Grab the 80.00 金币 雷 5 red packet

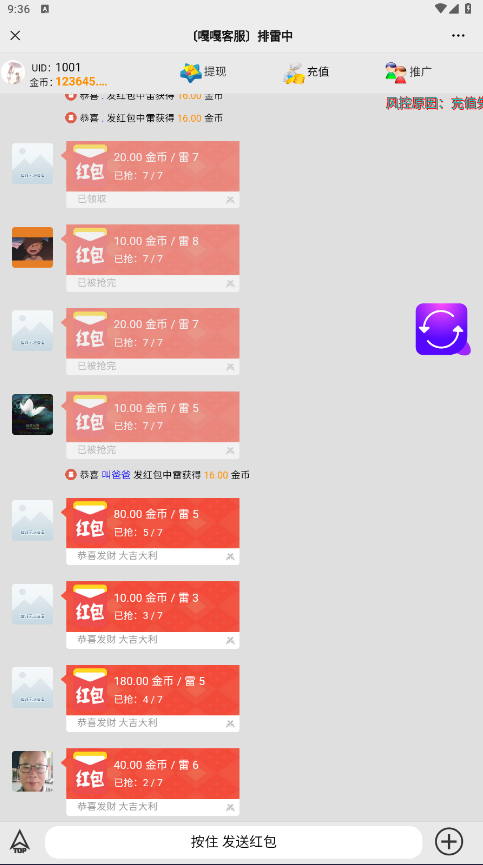(153, 531)
